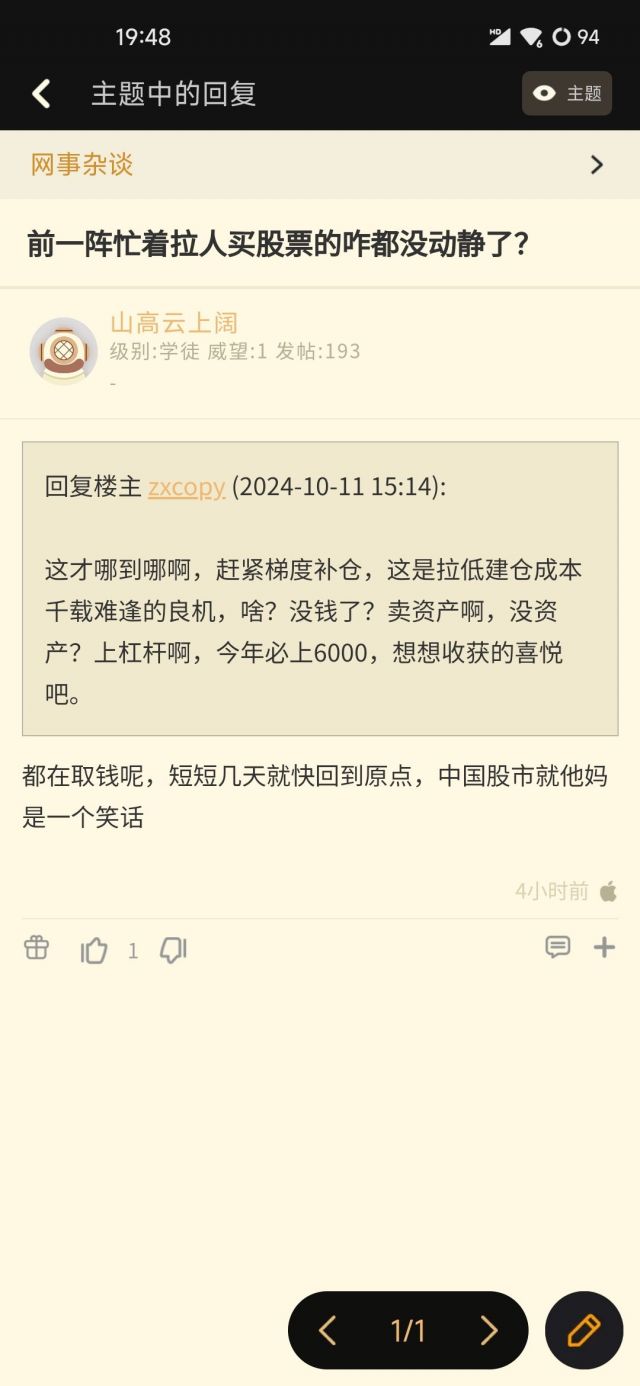Send a gift to this reply
640x1386 pixels.
37,948
